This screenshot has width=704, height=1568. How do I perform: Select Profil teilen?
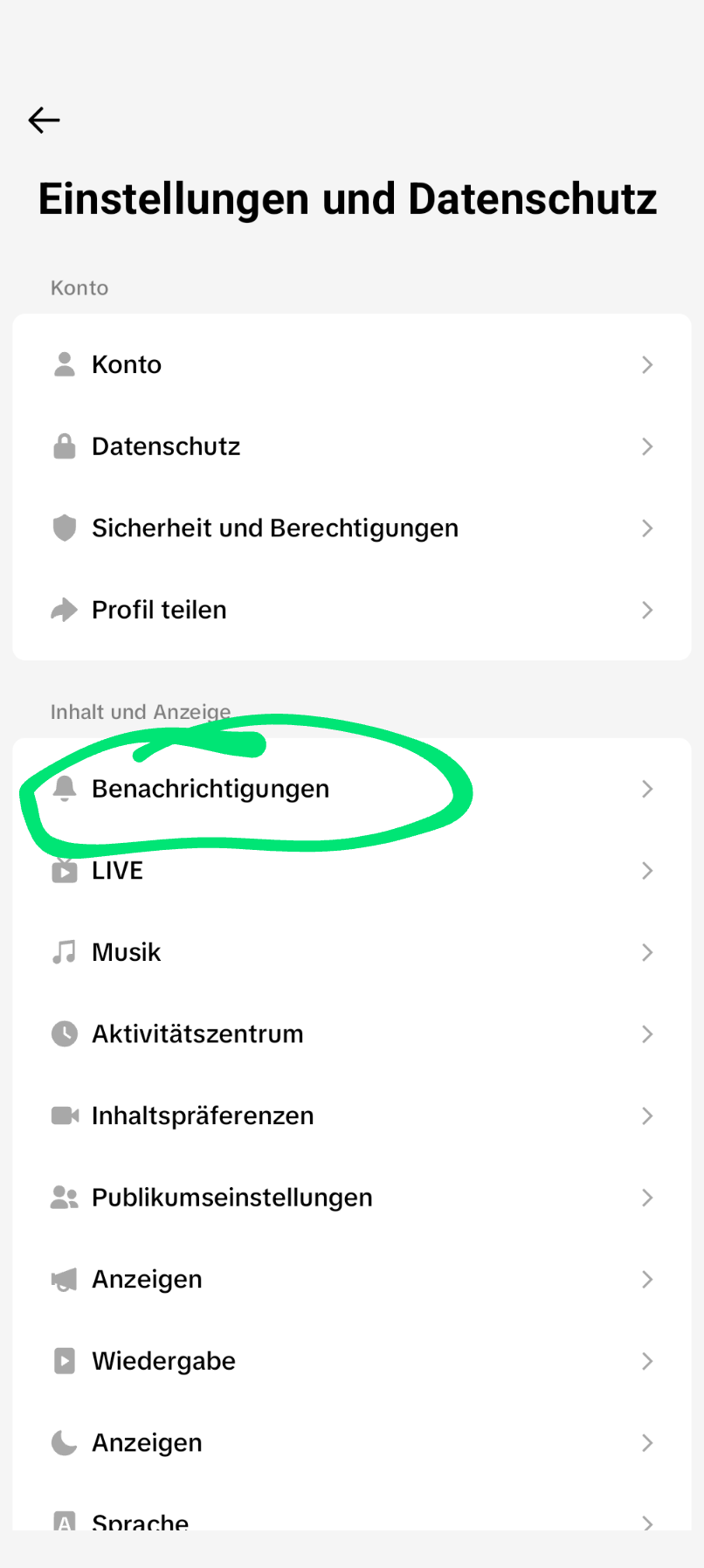[x=351, y=610]
